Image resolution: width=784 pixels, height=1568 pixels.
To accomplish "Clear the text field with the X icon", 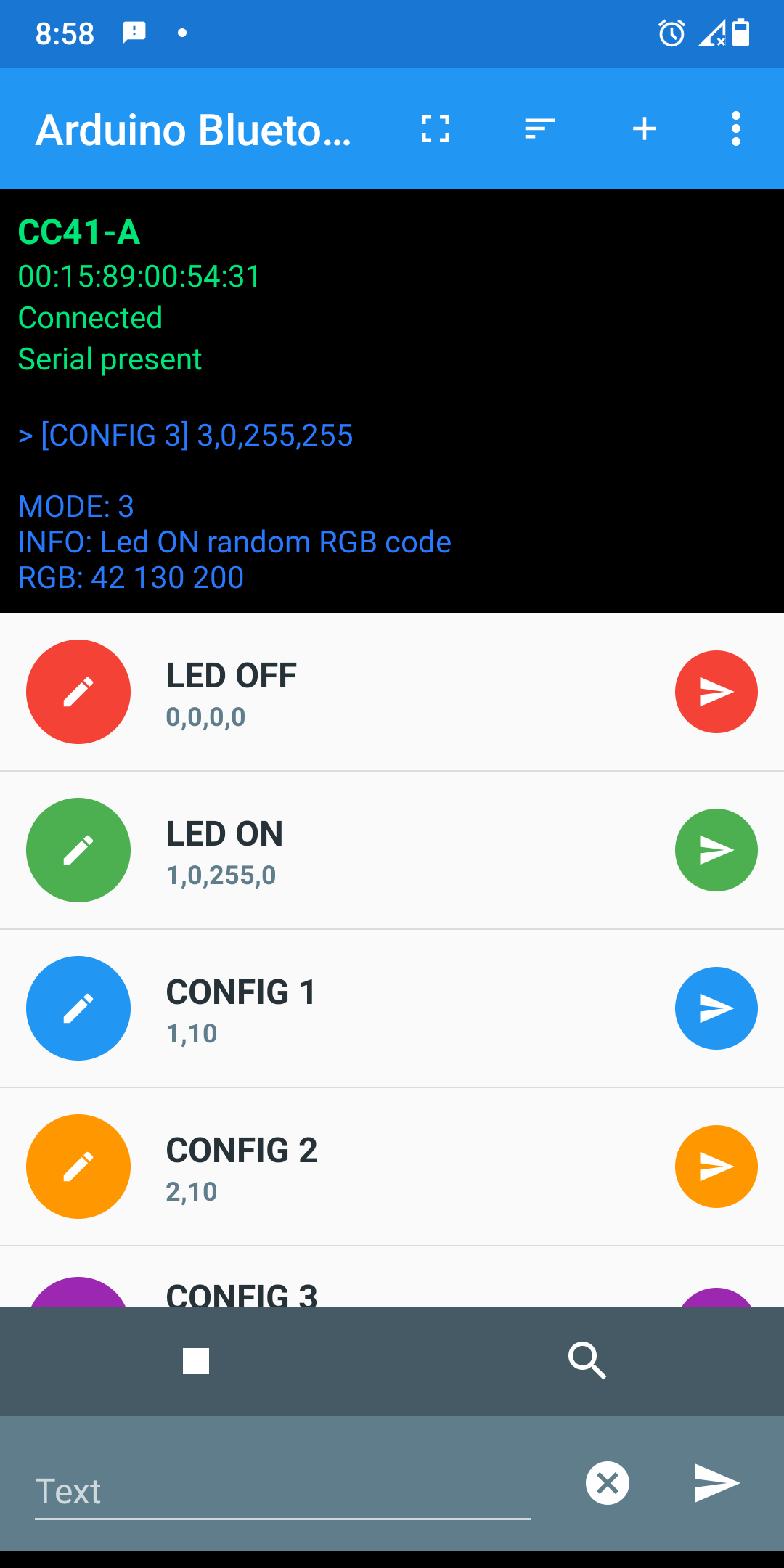I will pyautogui.click(x=608, y=1483).
